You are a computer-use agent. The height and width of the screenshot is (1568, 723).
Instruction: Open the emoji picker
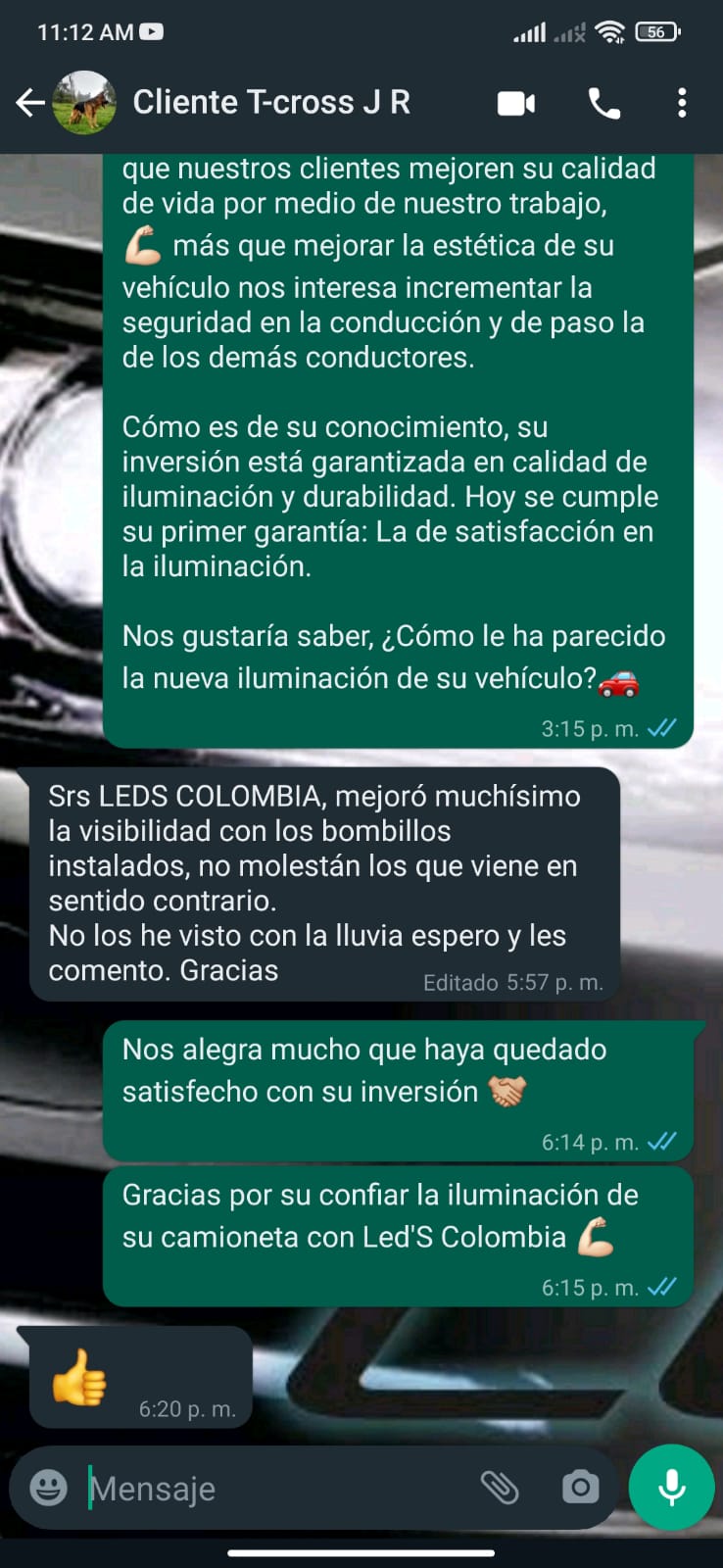tap(48, 1488)
